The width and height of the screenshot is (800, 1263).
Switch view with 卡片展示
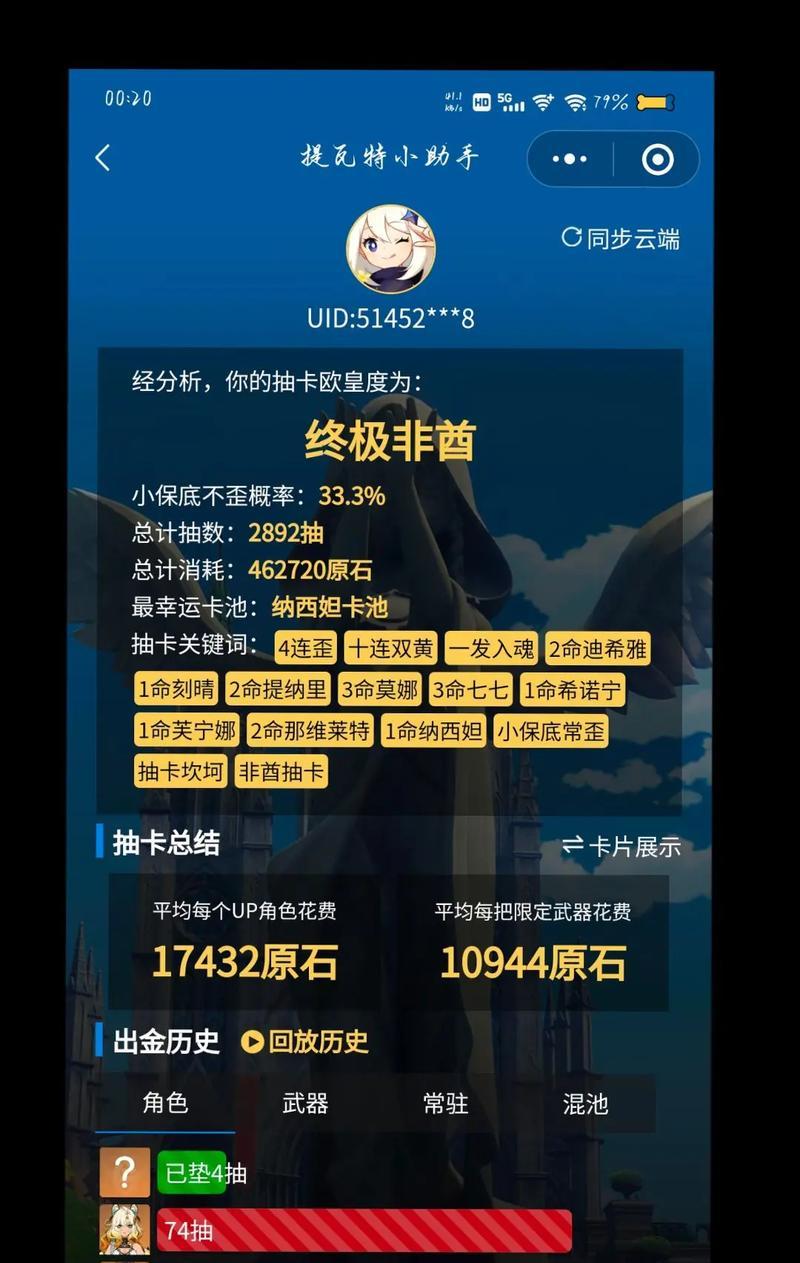[x=621, y=846]
